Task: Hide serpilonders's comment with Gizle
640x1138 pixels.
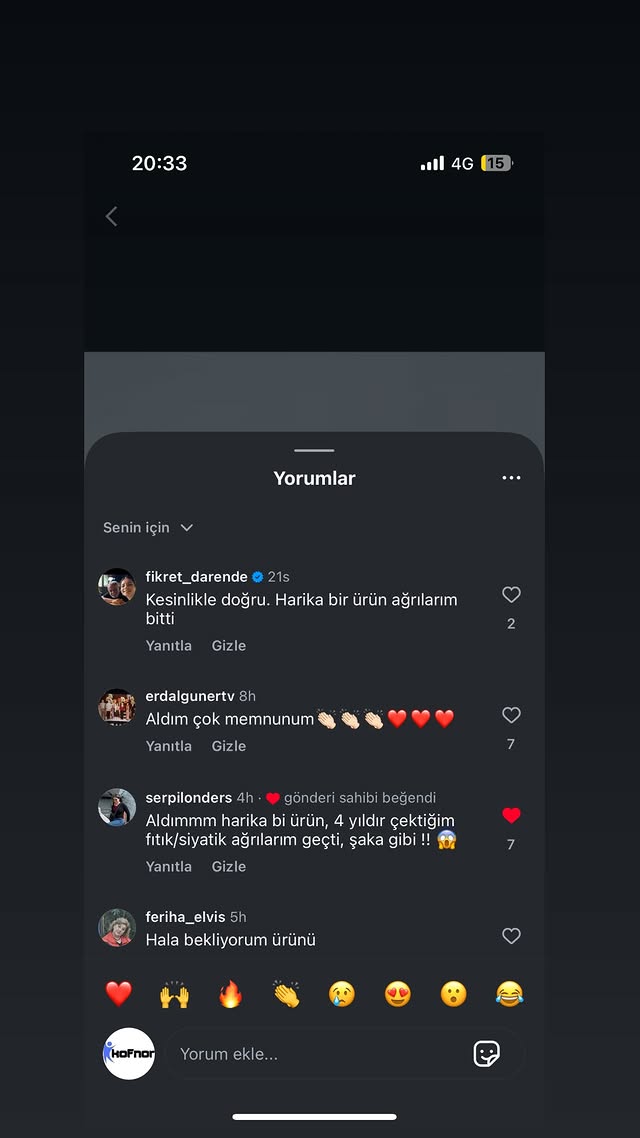Action: [x=228, y=867]
